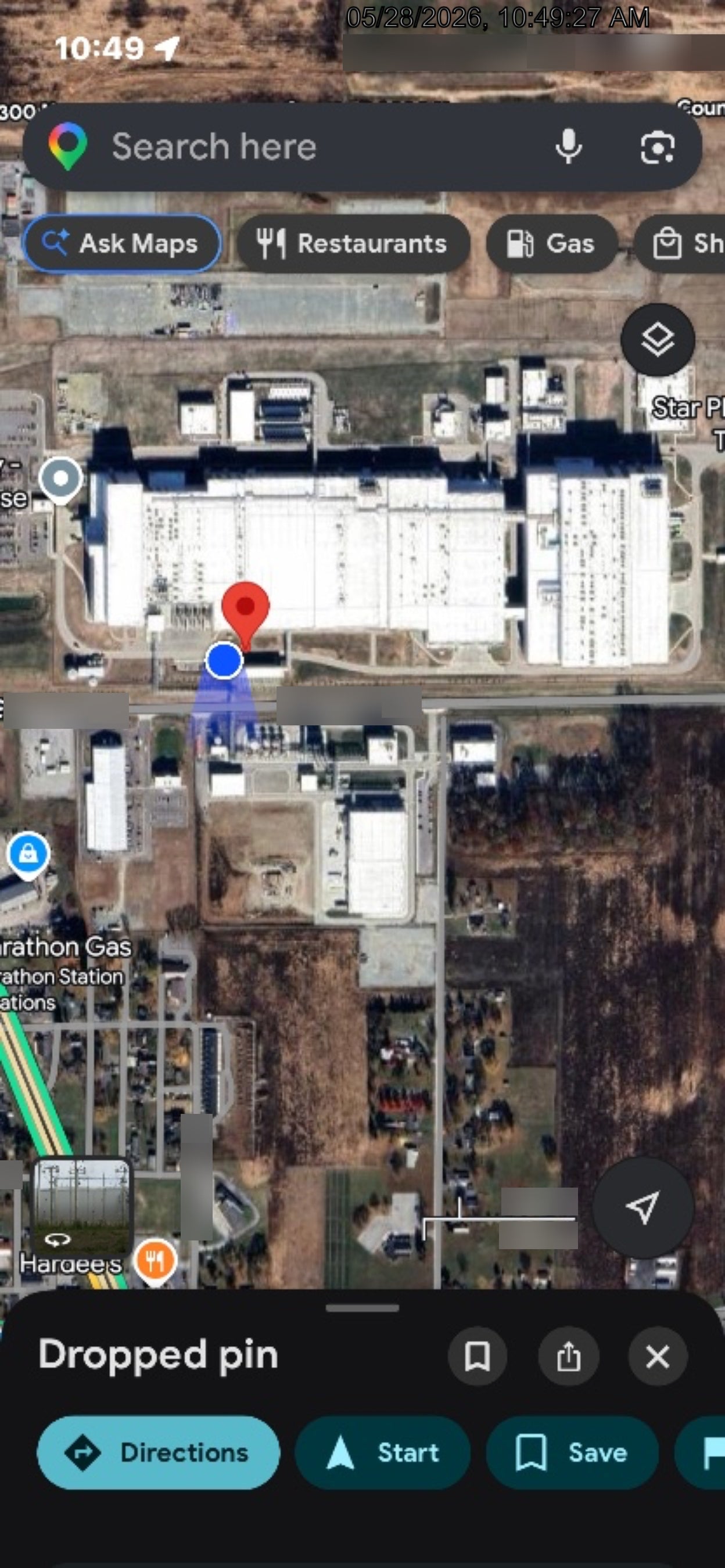
Task: Tap the Hardee's restaurant marker
Action: coord(156,1260)
